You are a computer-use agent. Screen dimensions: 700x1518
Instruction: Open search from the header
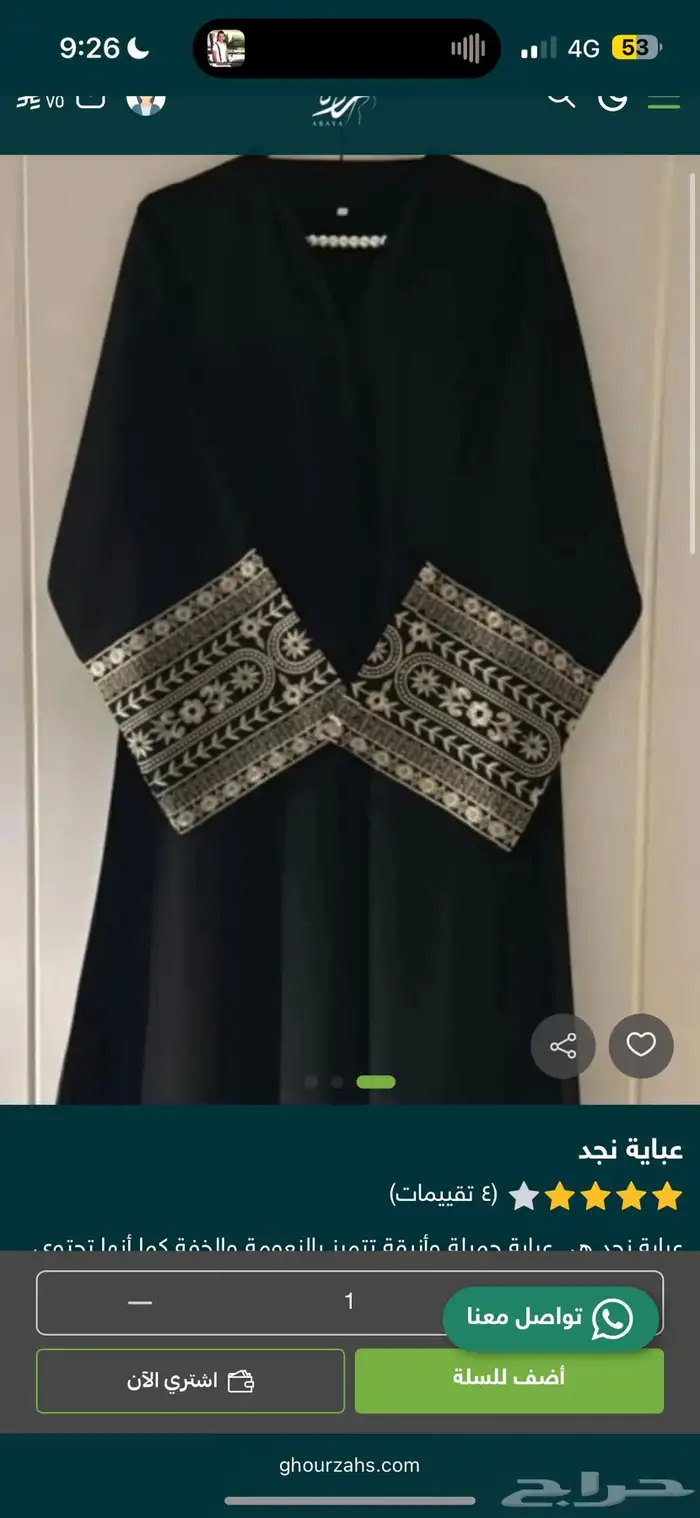[x=562, y=98]
